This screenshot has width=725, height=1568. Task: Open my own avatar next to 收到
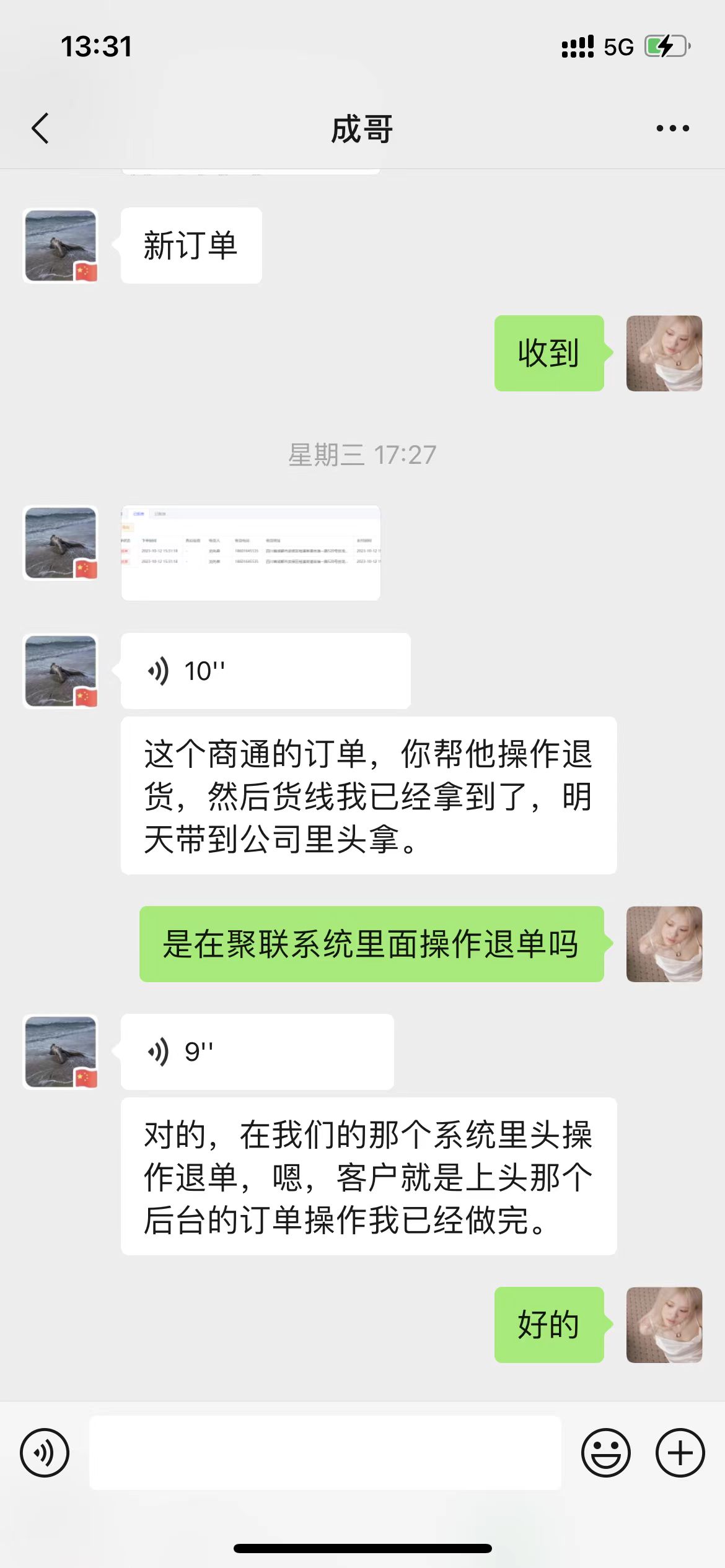click(x=664, y=353)
